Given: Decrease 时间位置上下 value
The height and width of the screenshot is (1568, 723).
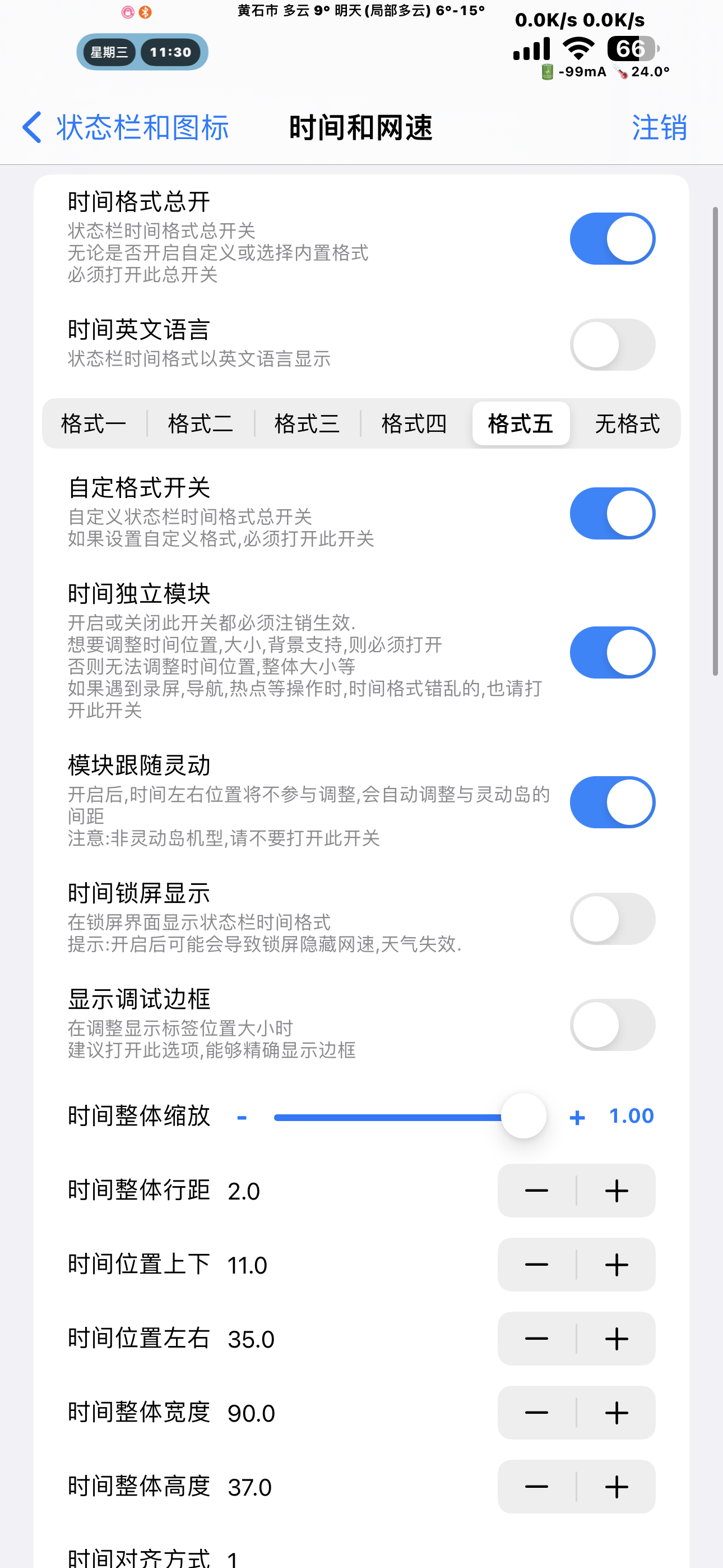Looking at the screenshot, I should pyautogui.click(x=536, y=1265).
